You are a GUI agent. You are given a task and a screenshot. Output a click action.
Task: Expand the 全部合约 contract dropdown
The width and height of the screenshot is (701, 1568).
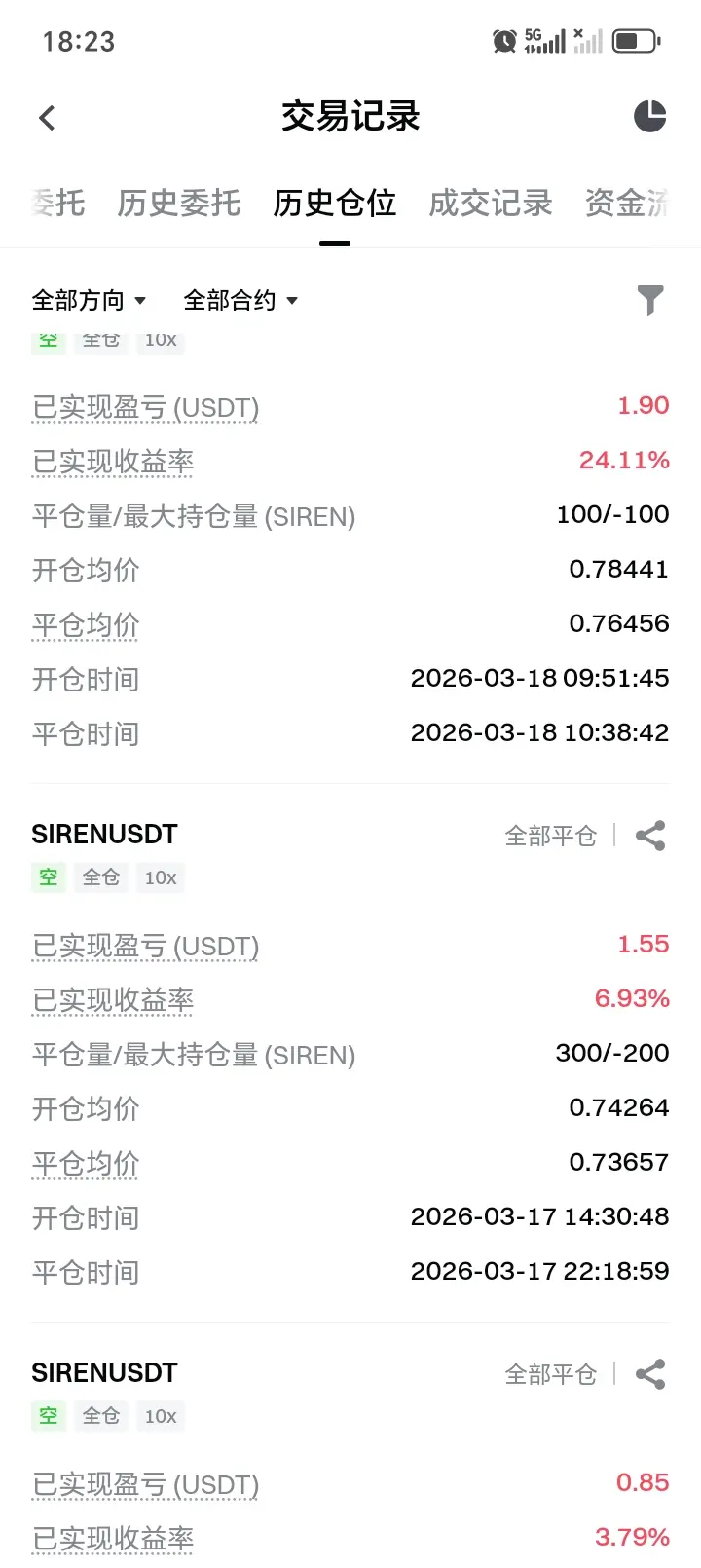pyautogui.click(x=240, y=300)
